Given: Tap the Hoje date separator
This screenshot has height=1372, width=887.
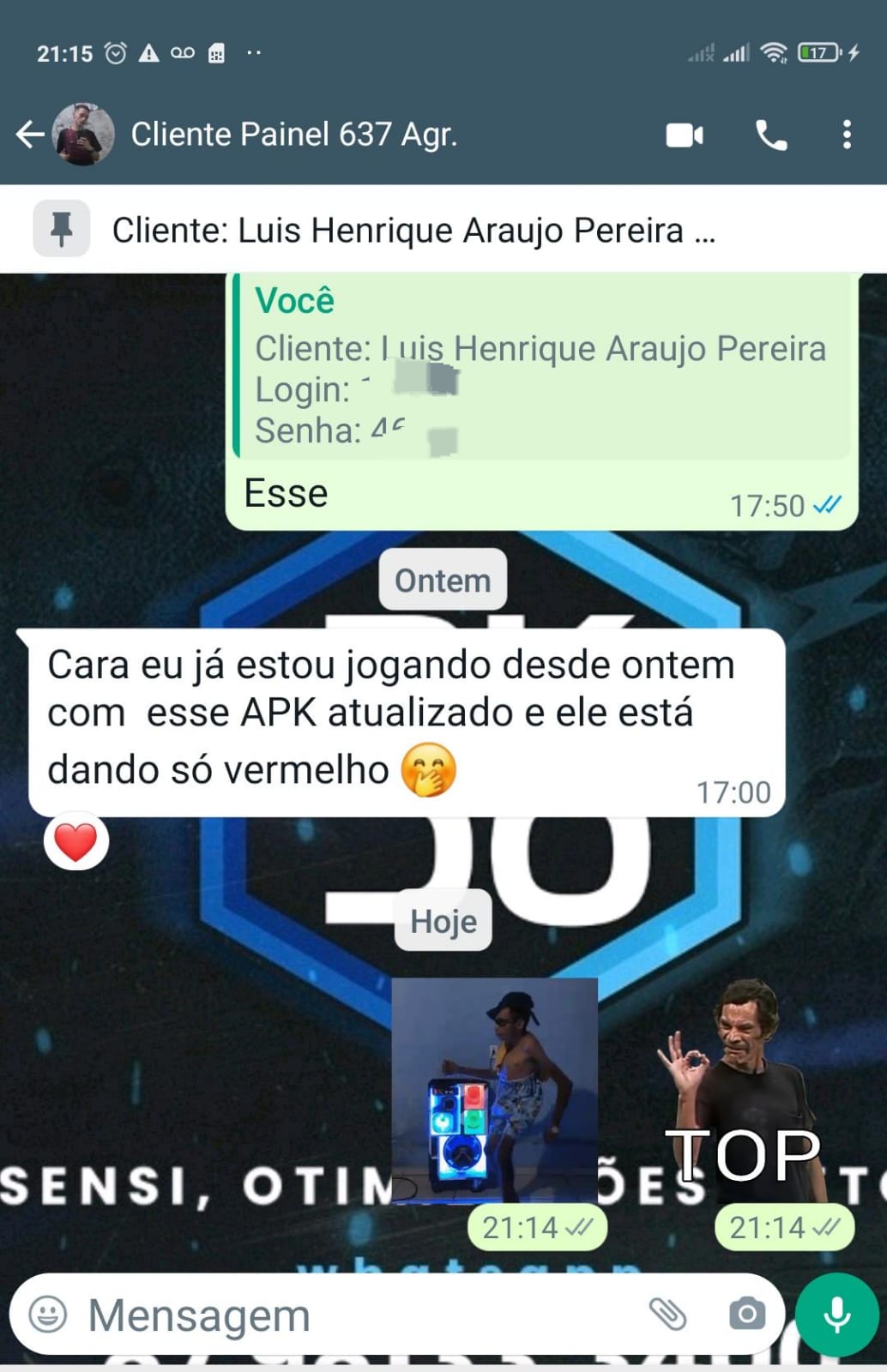Looking at the screenshot, I should pos(443,920).
